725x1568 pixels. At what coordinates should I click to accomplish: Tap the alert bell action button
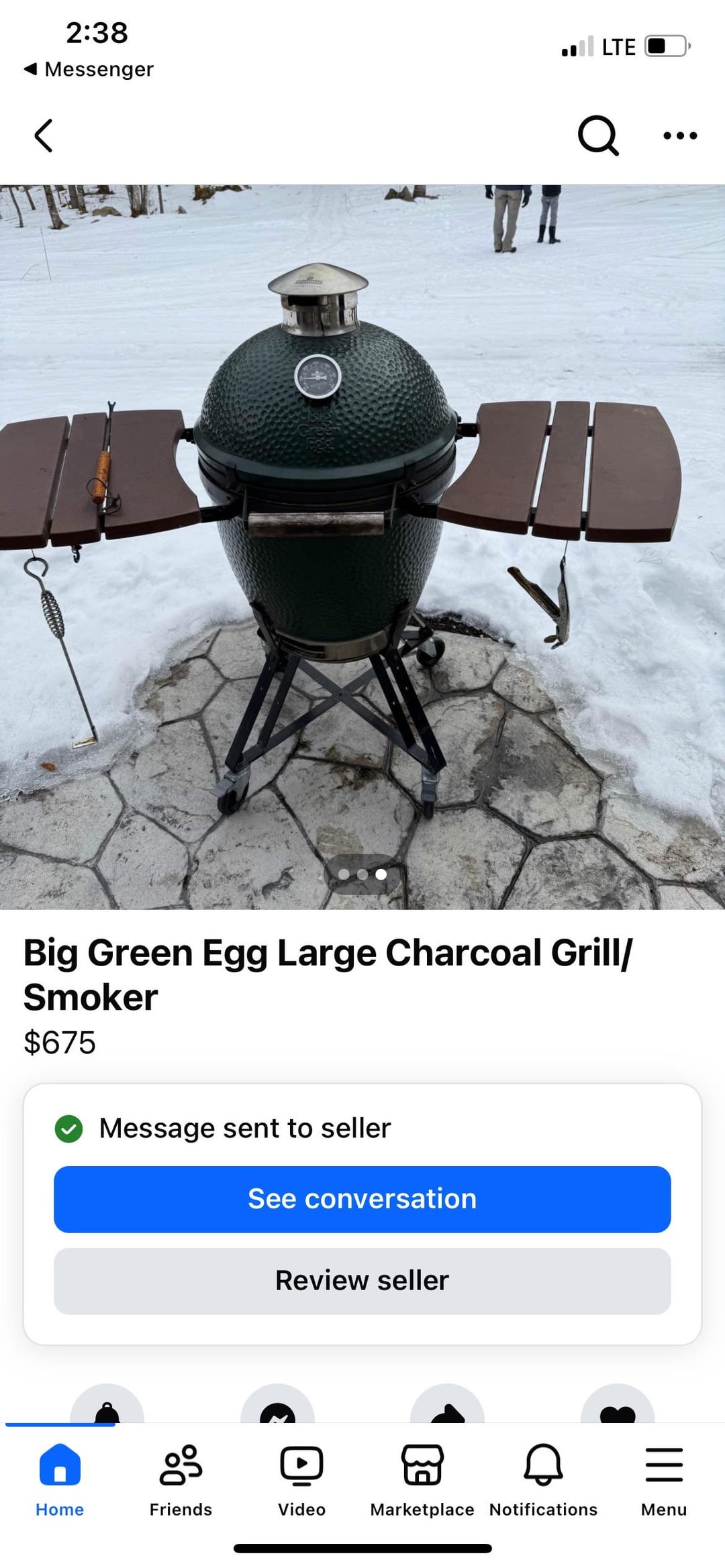(x=107, y=1406)
